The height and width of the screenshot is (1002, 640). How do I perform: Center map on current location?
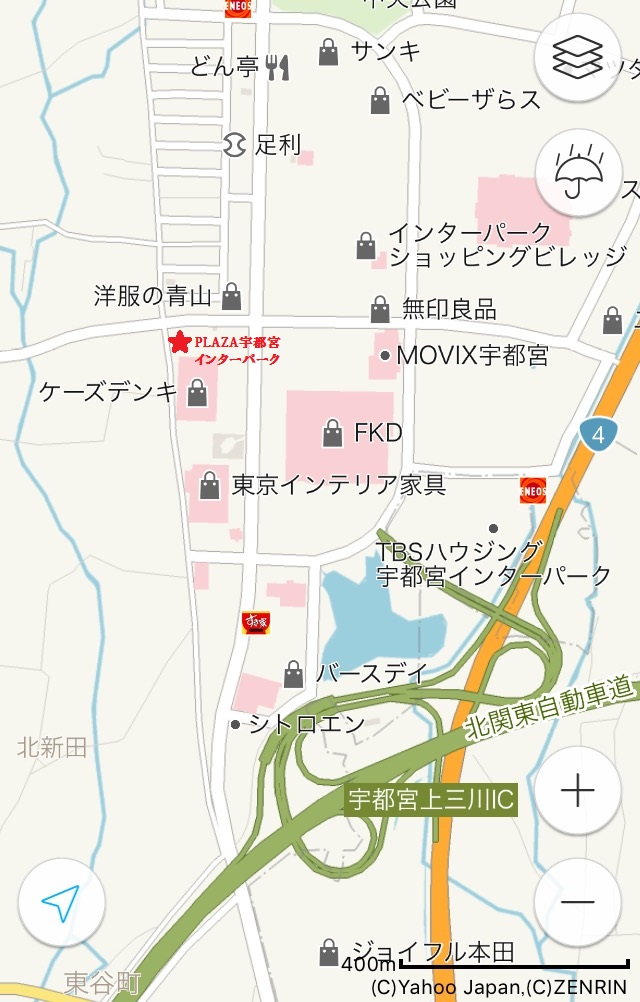pos(61,903)
